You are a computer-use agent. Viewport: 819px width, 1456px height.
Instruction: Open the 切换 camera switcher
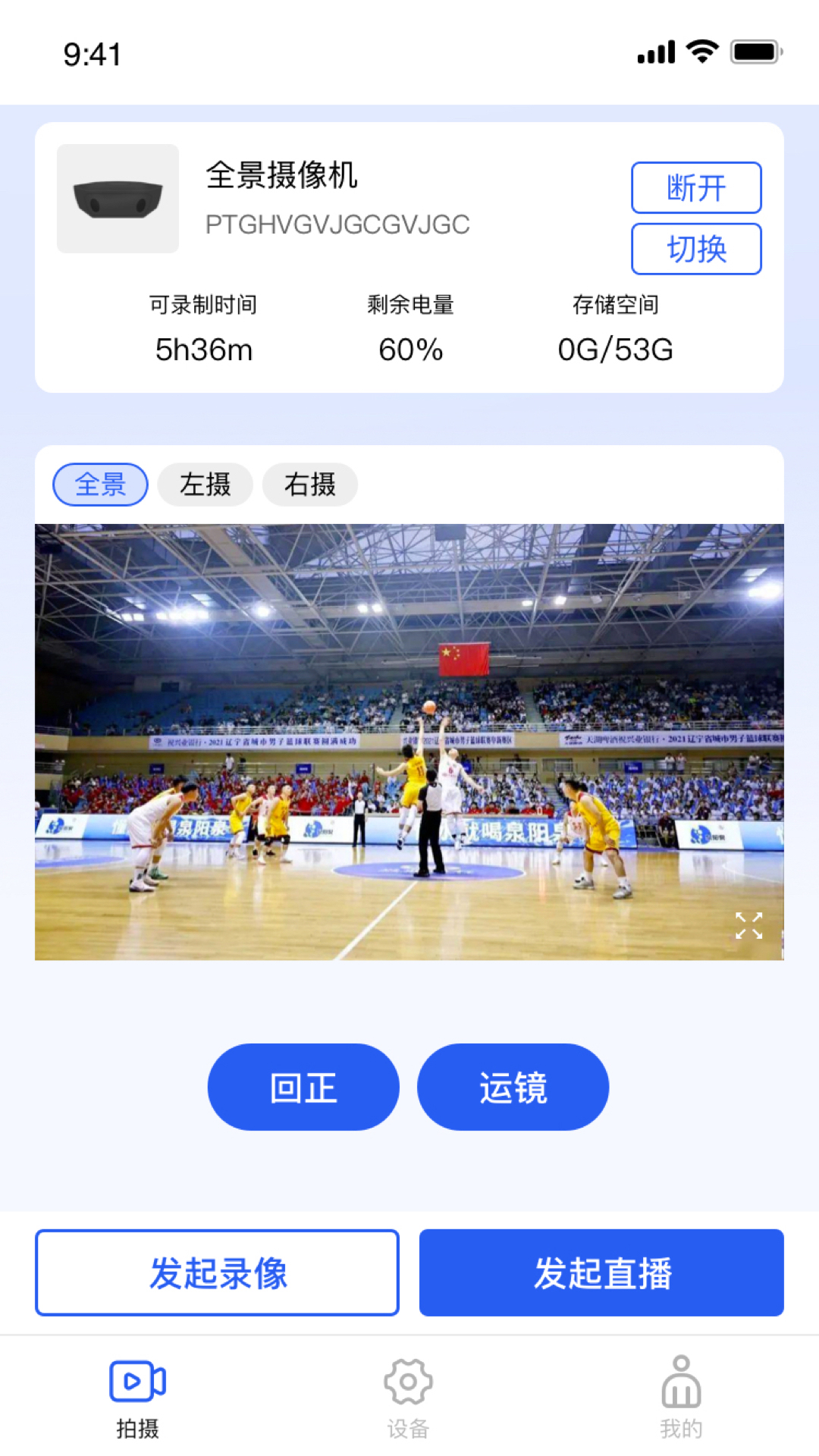(x=695, y=249)
